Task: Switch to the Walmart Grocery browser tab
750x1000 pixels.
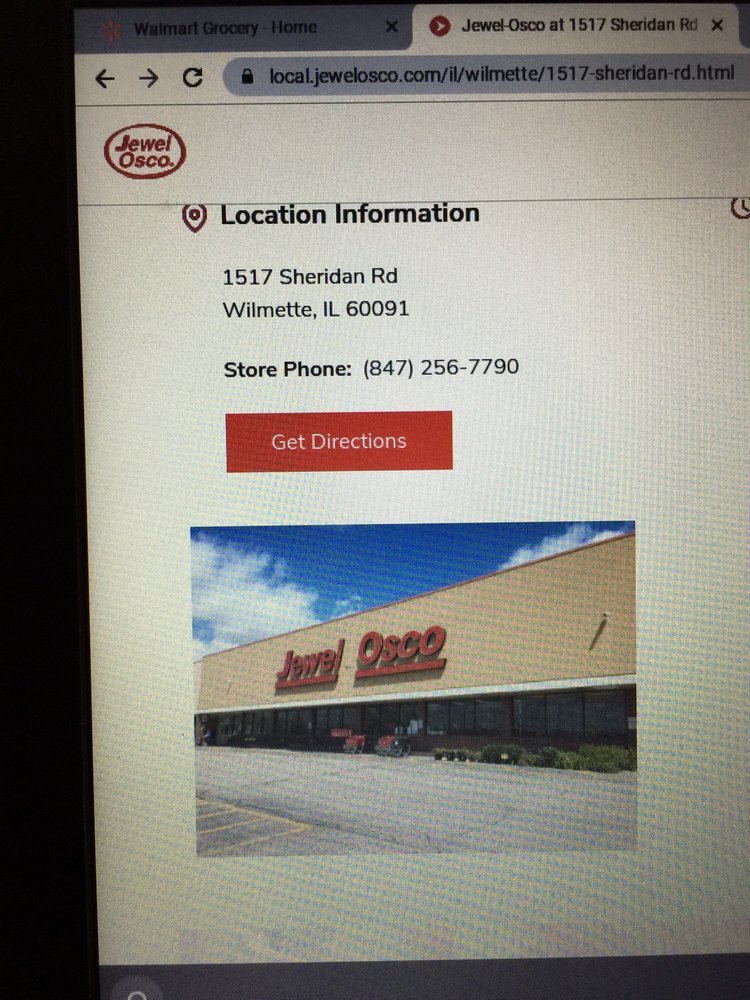Action: [225, 27]
